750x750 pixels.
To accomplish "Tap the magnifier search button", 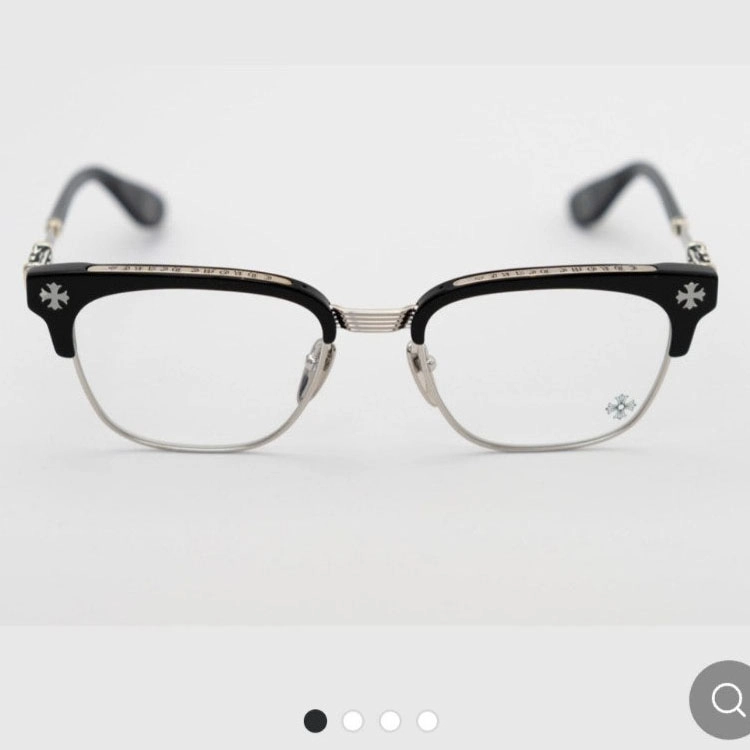I will point(724,702).
